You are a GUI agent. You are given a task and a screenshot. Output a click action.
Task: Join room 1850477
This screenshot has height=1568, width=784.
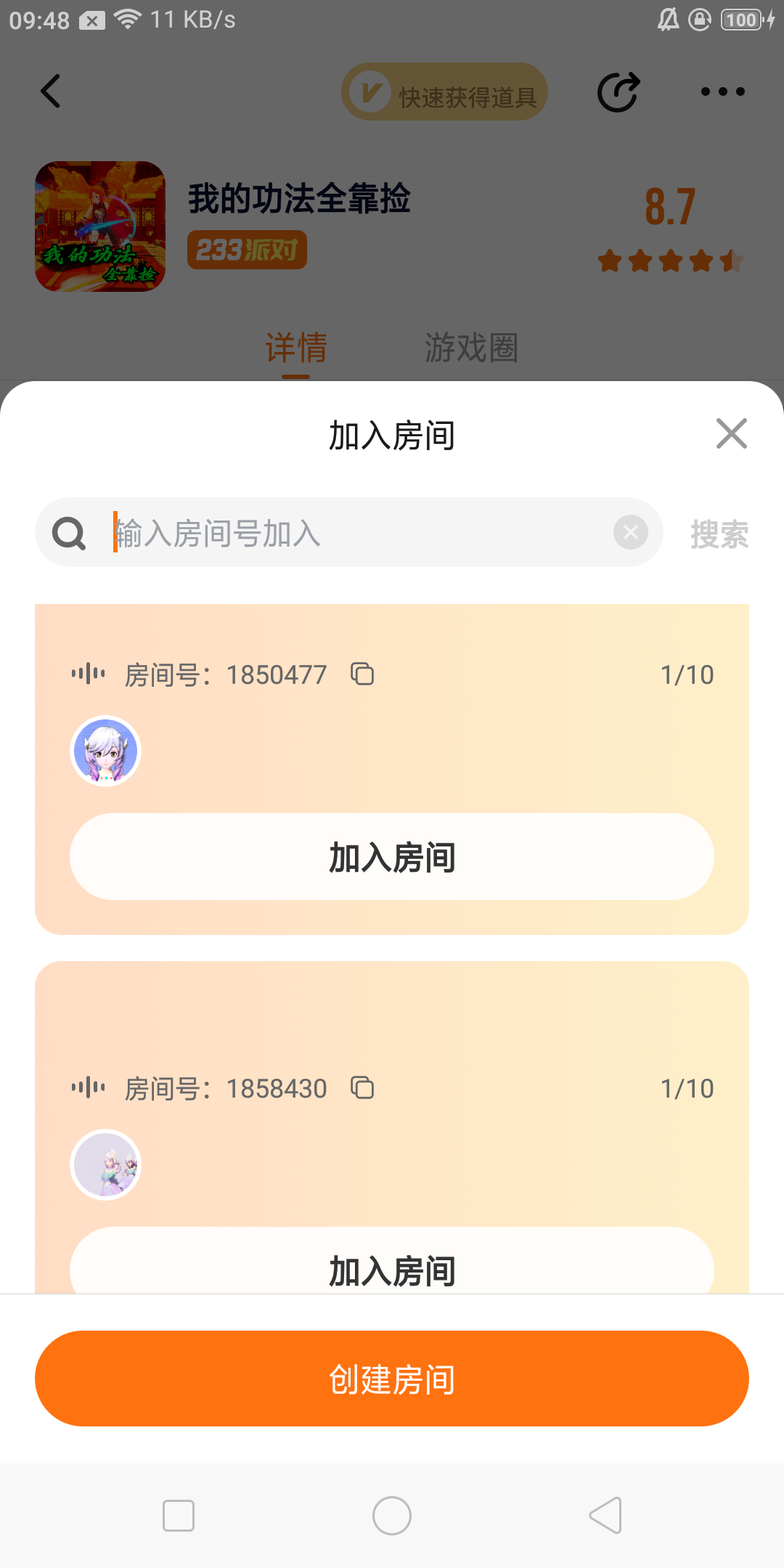392,857
